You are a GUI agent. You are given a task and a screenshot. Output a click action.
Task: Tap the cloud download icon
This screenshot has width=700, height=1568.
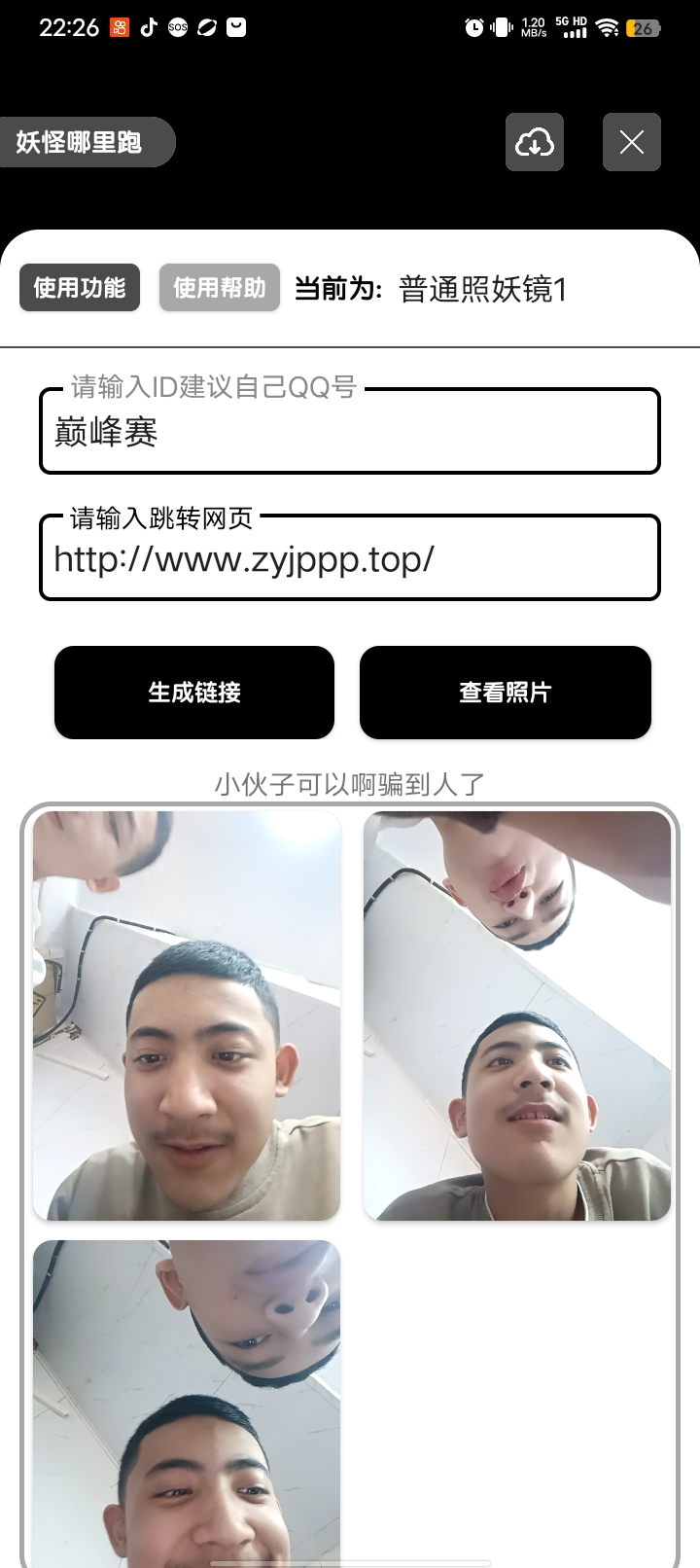click(535, 142)
